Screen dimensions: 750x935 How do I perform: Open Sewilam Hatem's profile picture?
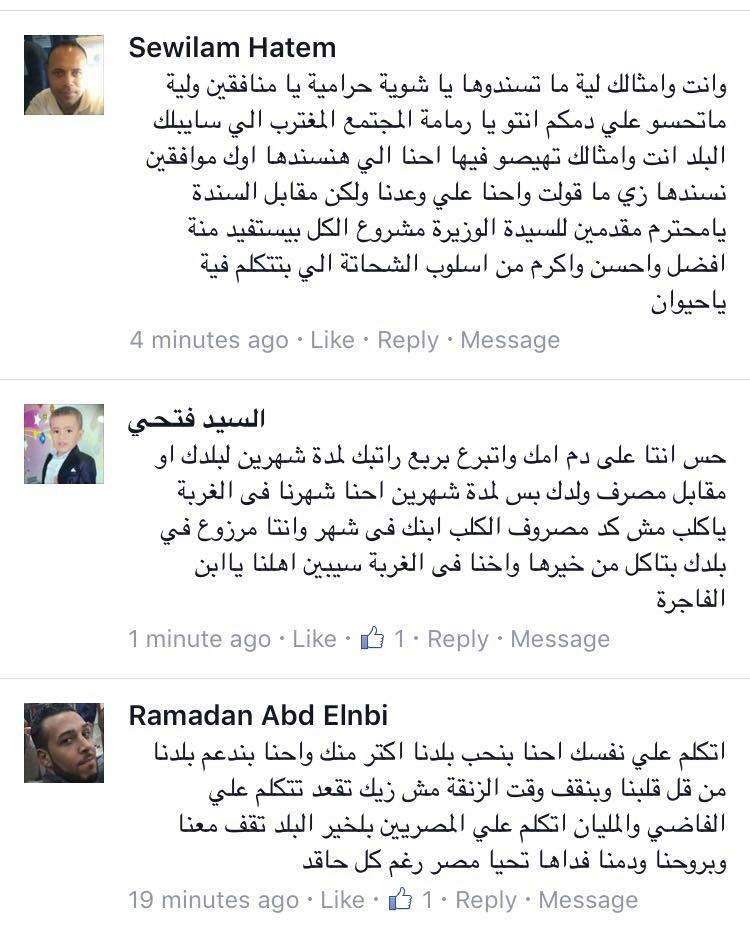(64, 75)
